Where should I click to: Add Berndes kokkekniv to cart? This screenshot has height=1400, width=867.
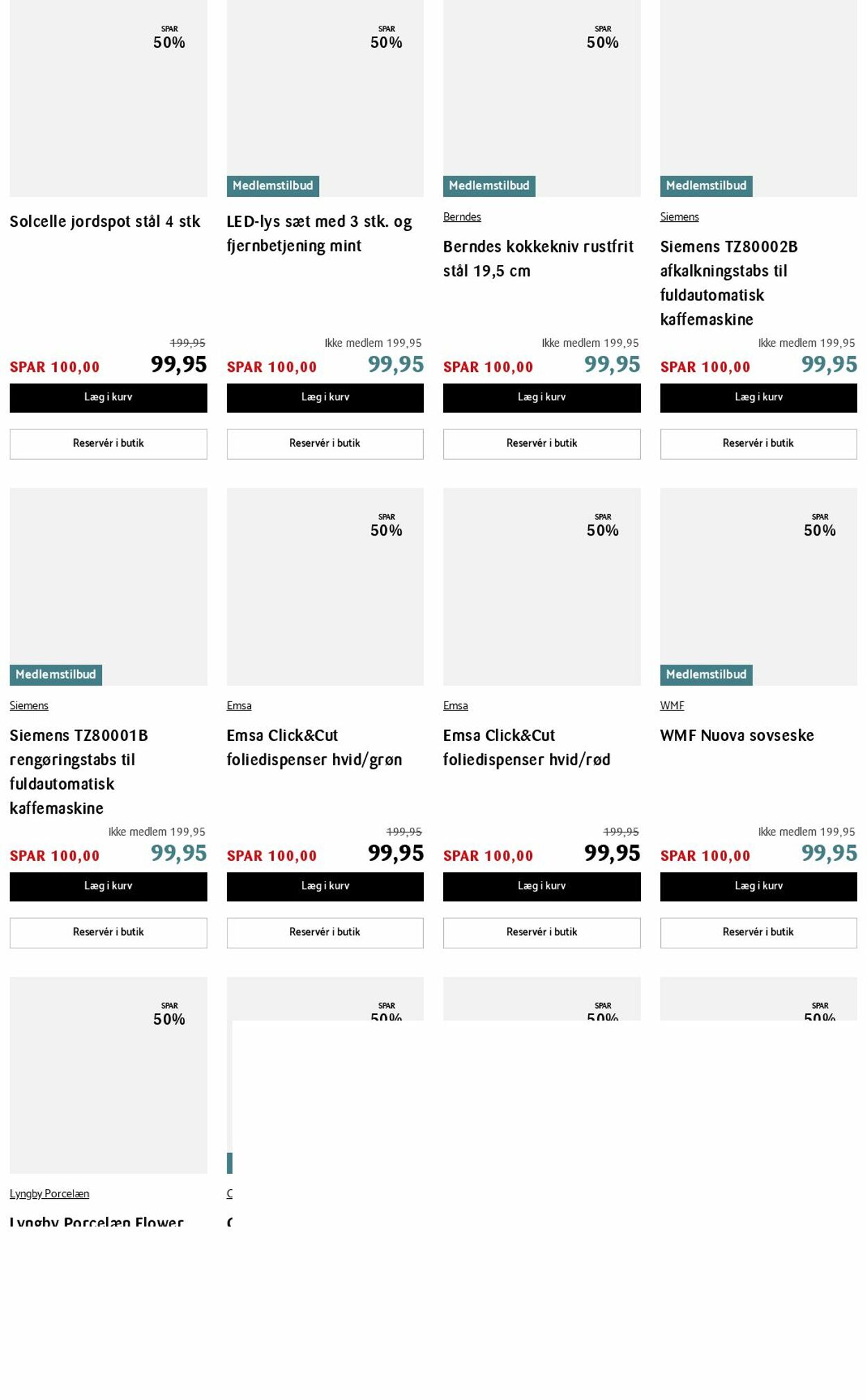(x=542, y=398)
